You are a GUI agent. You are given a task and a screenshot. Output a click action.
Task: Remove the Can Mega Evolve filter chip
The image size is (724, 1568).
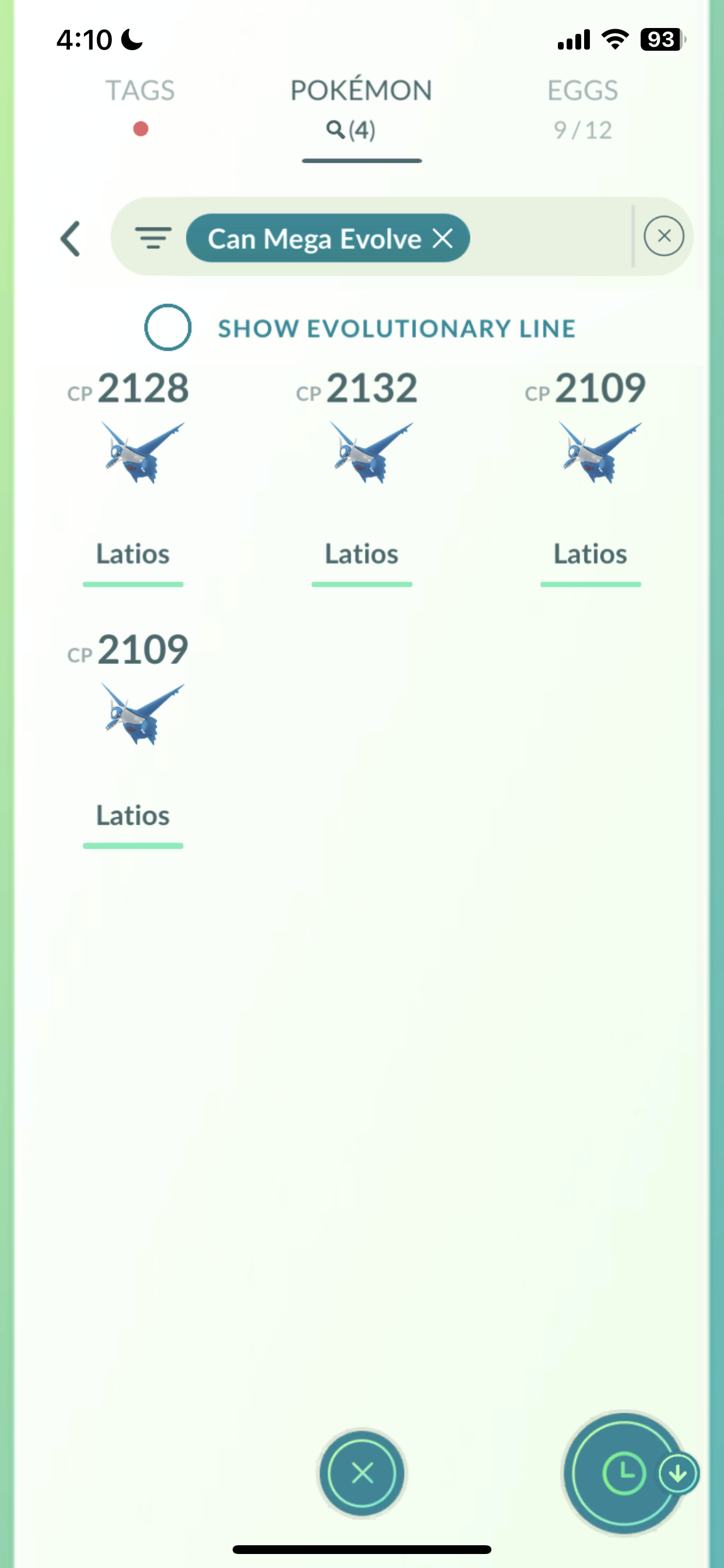(x=443, y=239)
